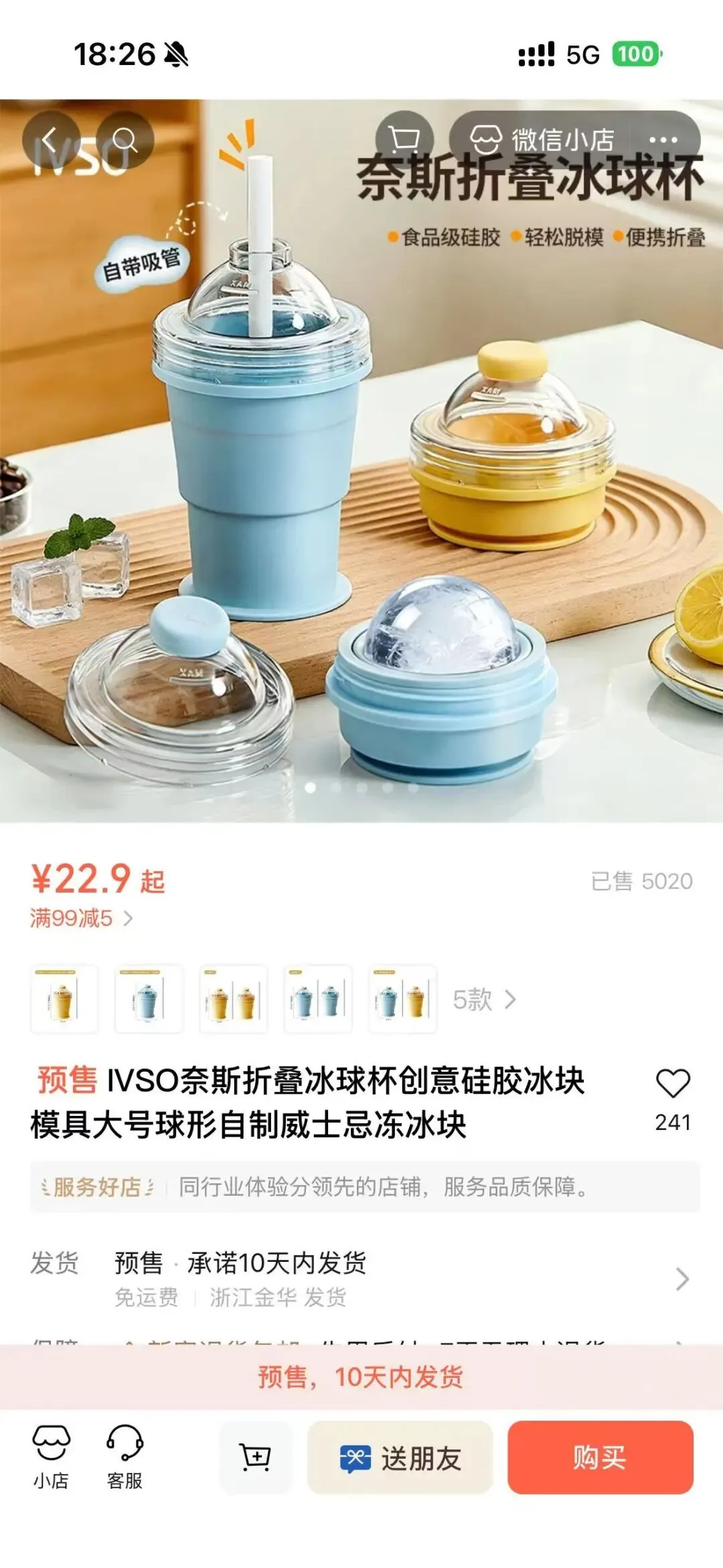Add the item to cart
The width and height of the screenshot is (723, 1568).
256,1456
